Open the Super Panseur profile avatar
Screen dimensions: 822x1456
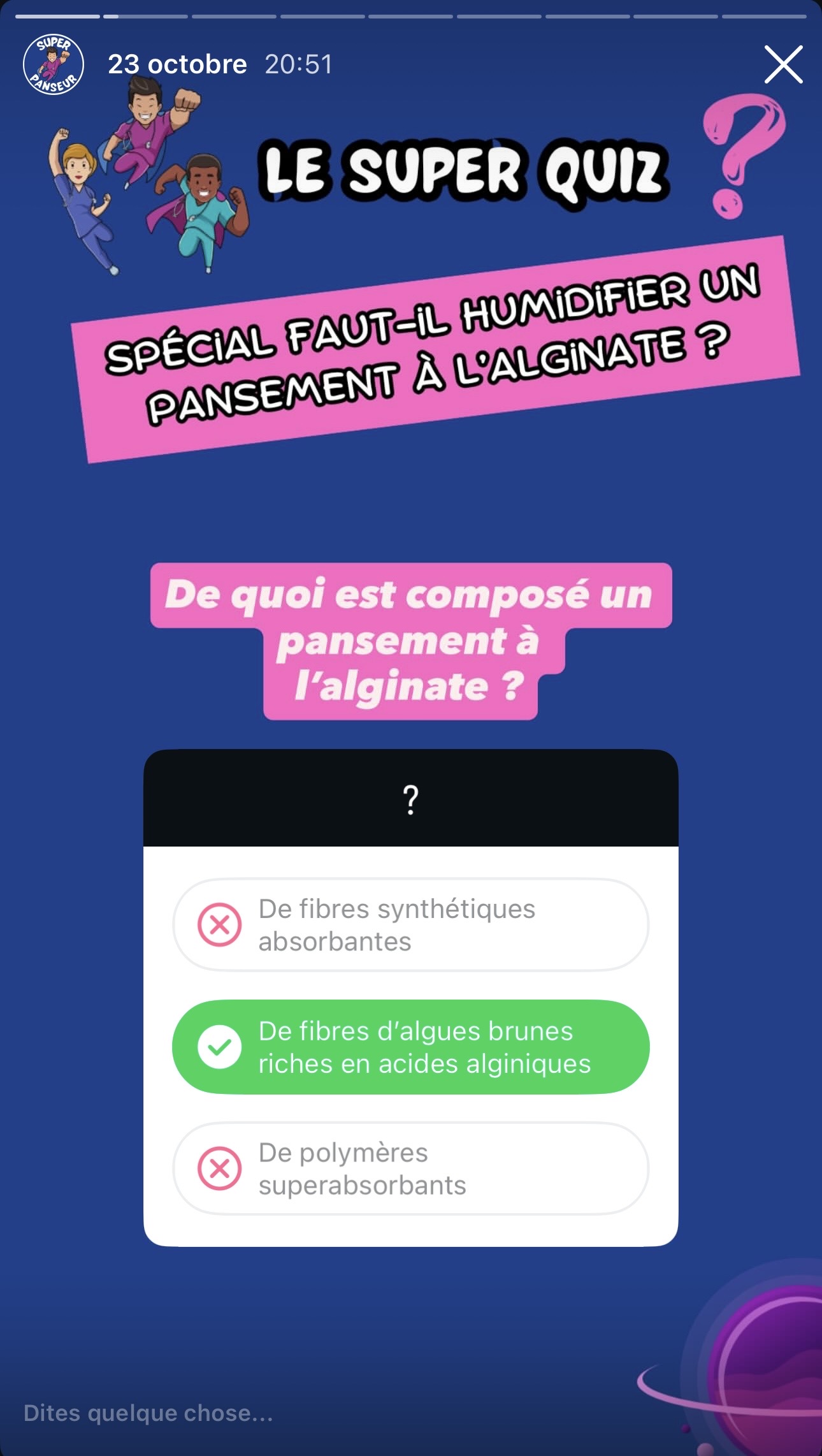pyautogui.click(x=54, y=64)
